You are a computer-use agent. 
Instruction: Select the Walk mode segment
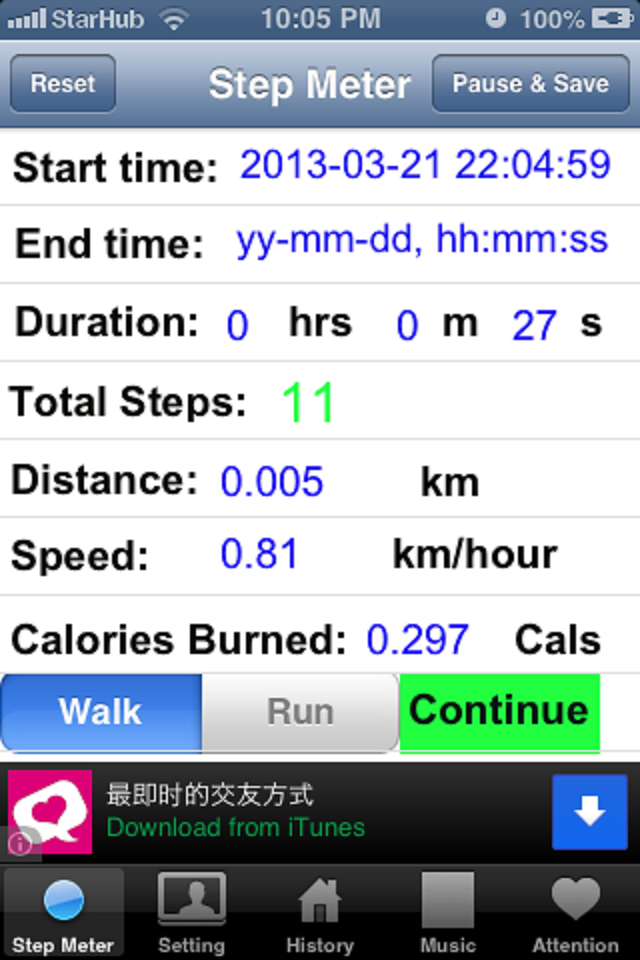pos(101,712)
